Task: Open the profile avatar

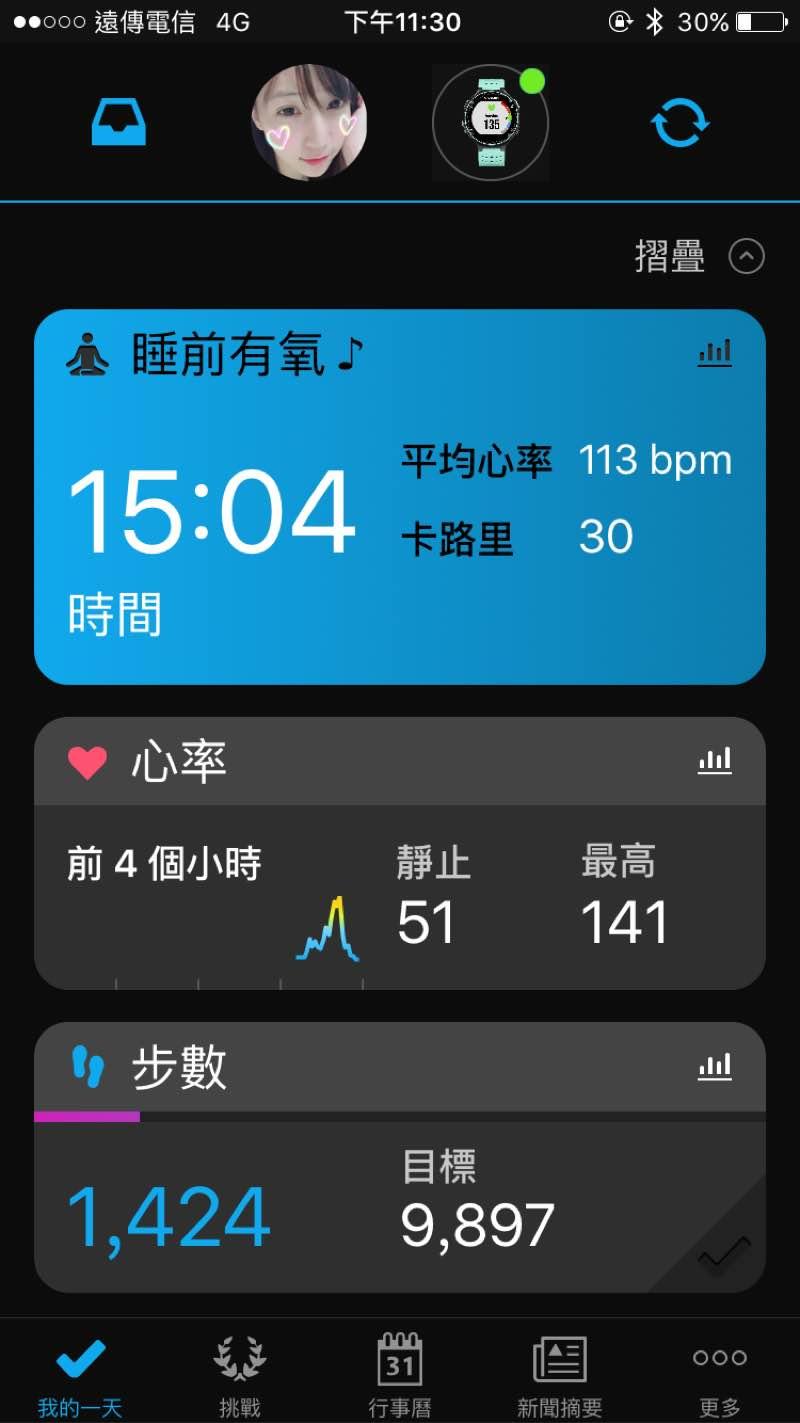Action: point(309,123)
